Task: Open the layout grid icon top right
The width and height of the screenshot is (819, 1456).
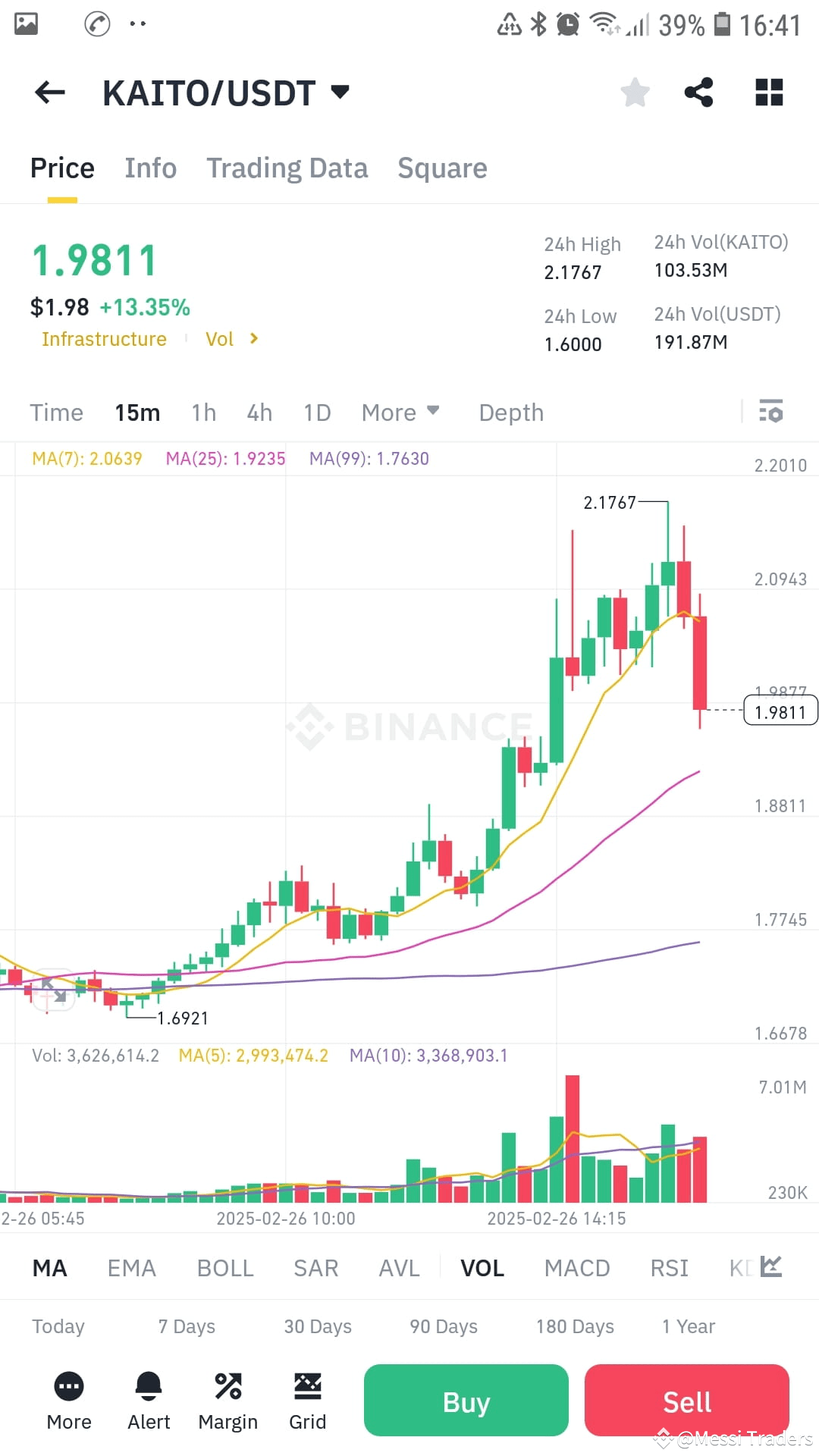Action: [x=769, y=92]
